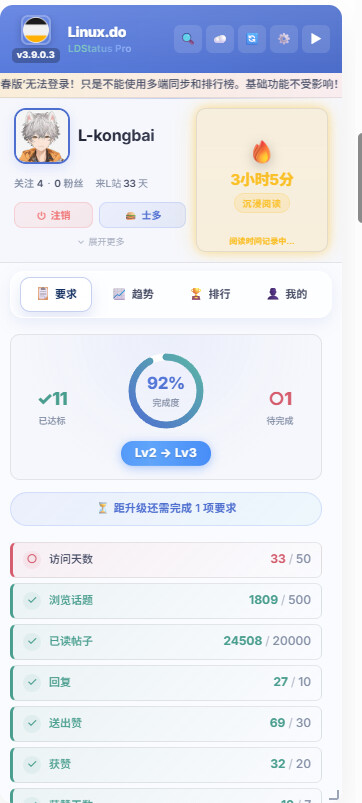Open the cloud sync icon
362x803 pixels.
coord(220,39)
